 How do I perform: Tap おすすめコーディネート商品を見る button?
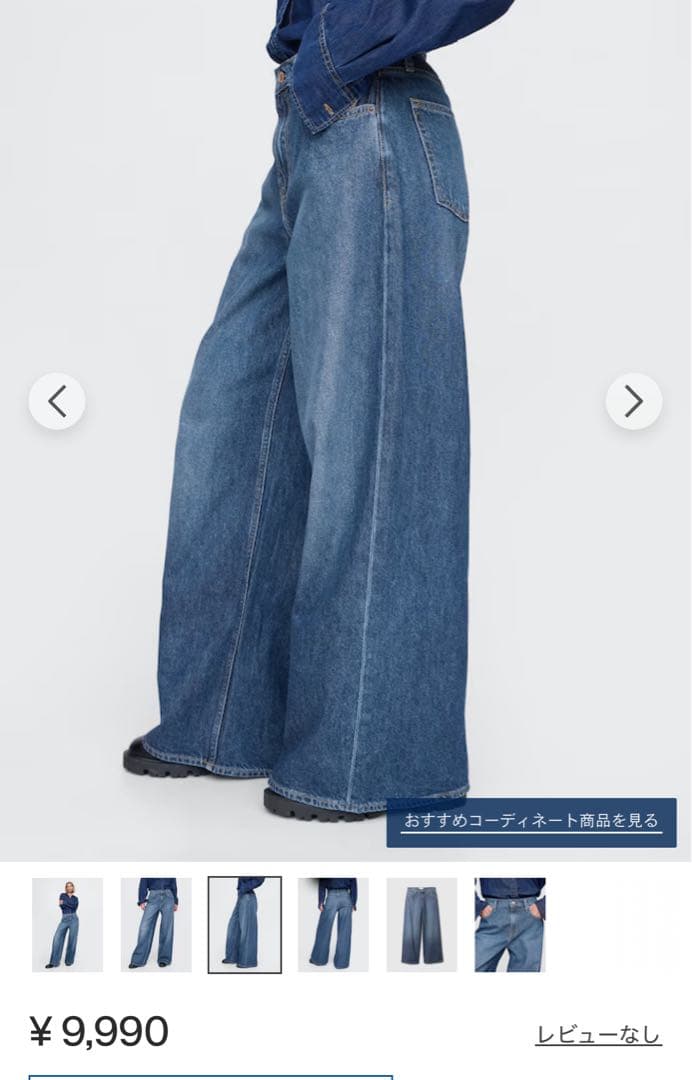click(531, 822)
